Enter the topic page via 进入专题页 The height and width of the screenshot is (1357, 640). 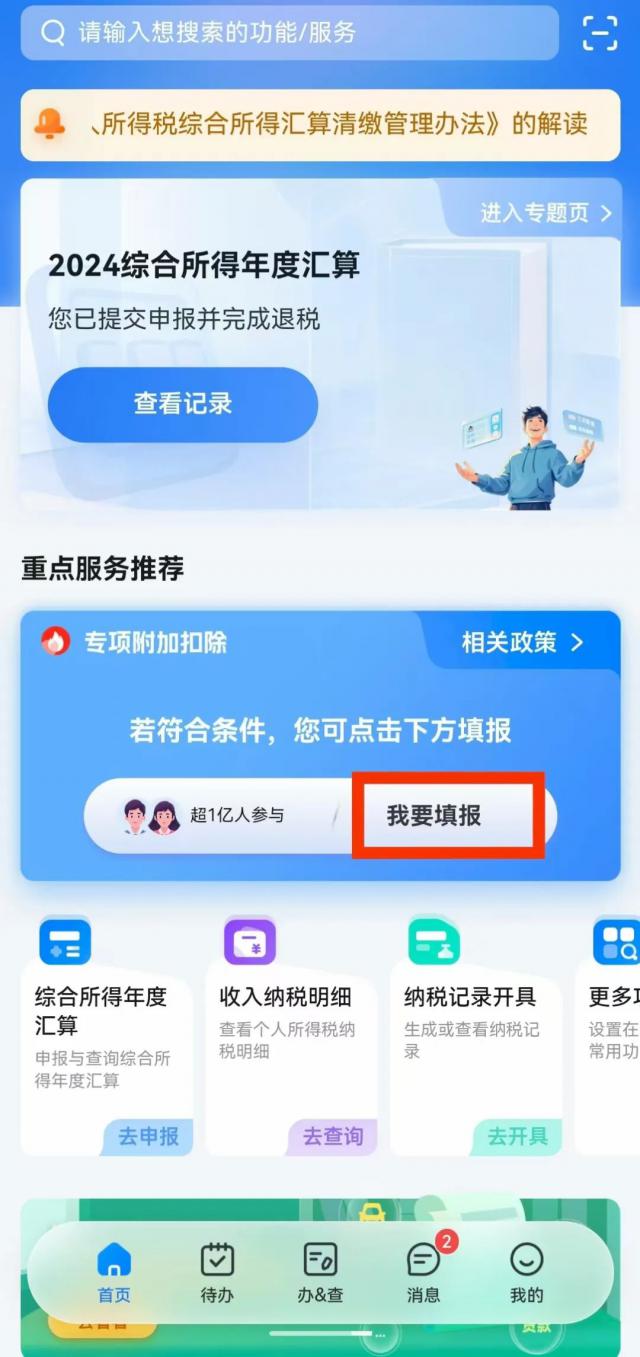click(x=545, y=212)
